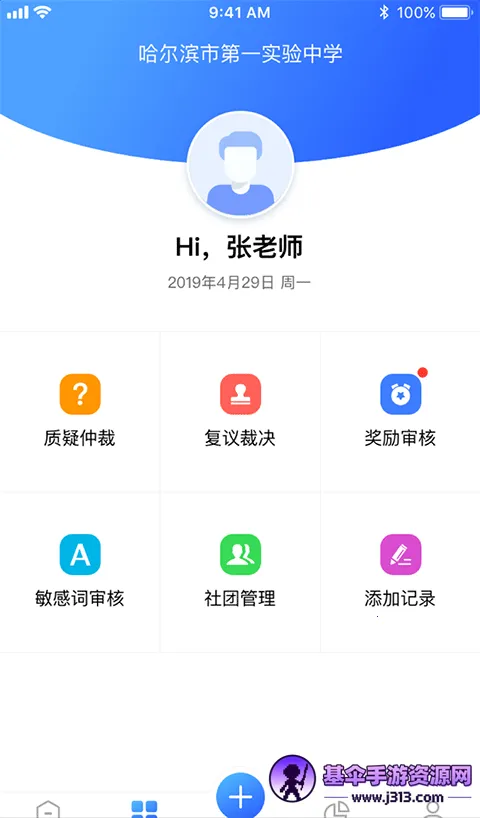
Task: Select the blue grid tab
Action: coord(144,809)
